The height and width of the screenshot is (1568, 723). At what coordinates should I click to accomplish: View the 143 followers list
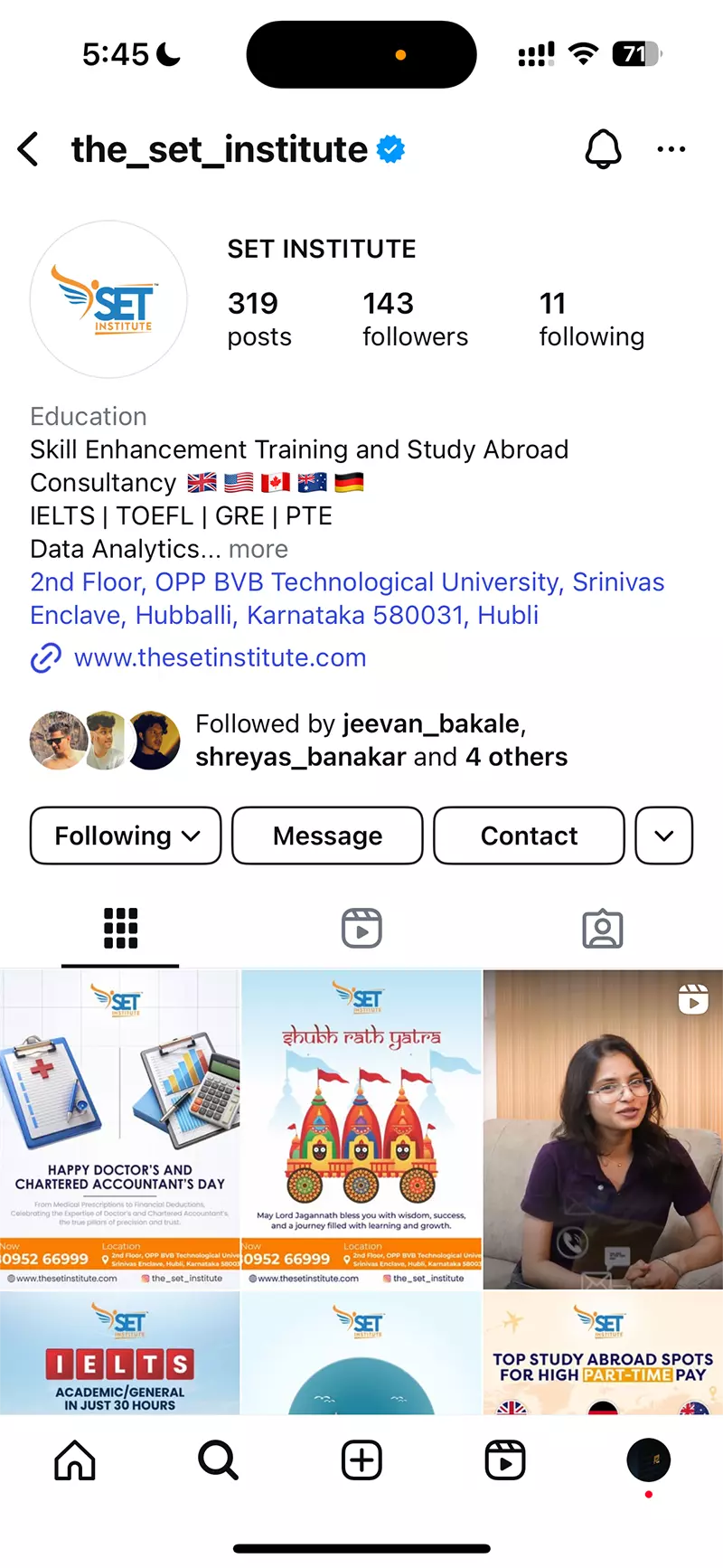pos(415,319)
